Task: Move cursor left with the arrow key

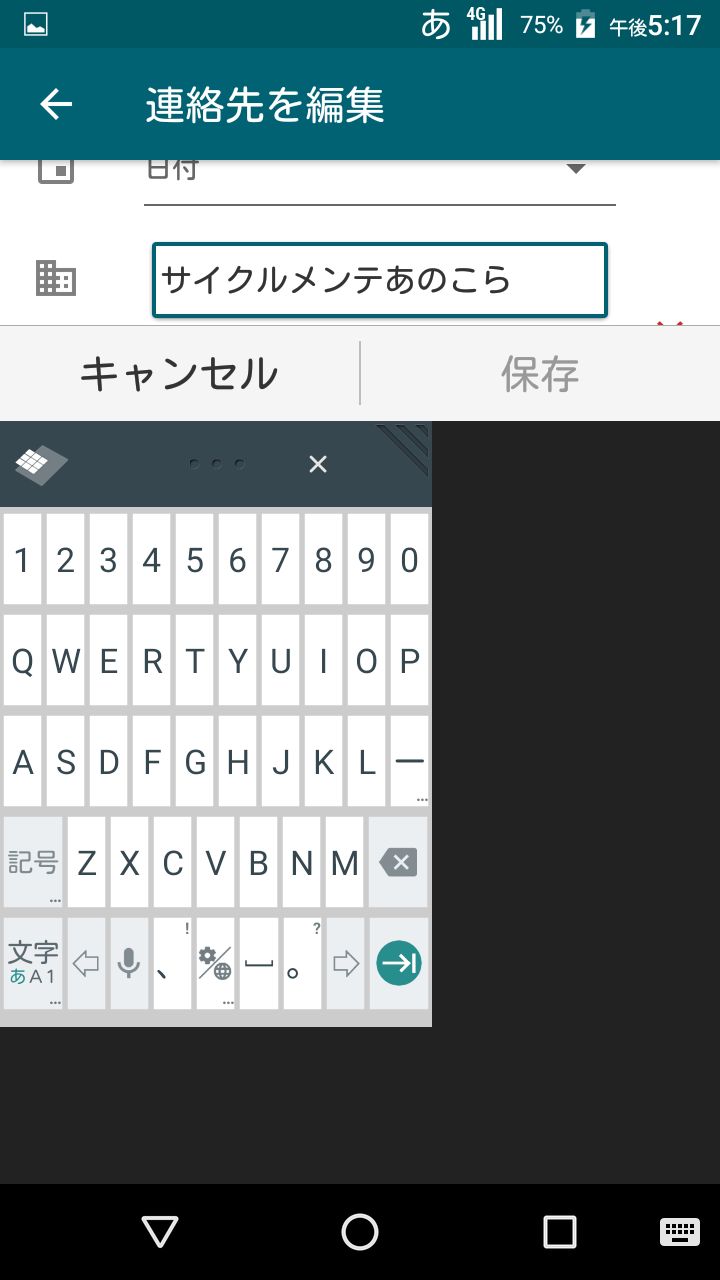Action: click(x=86, y=963)
